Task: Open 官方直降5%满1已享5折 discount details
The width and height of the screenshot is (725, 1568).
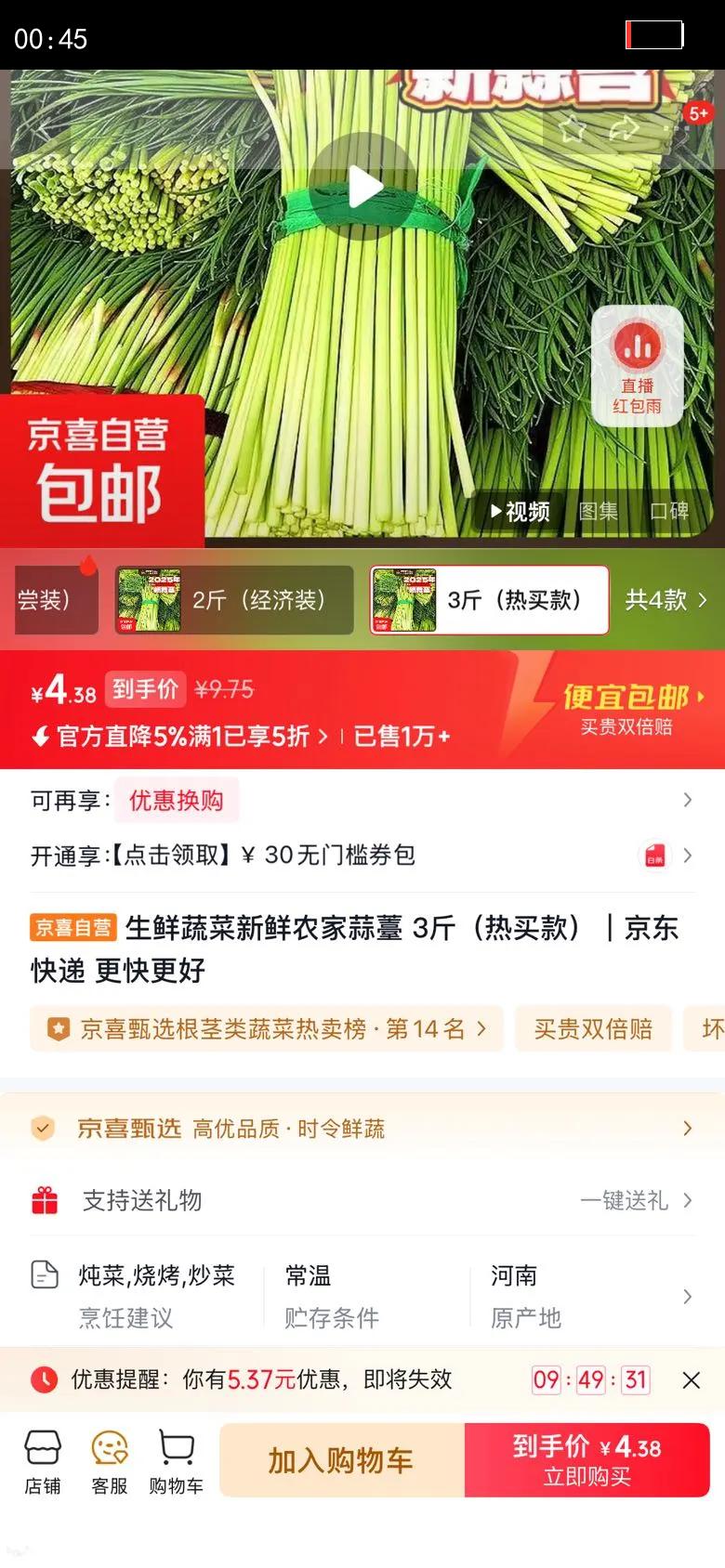Action: [x=181, y=737]
